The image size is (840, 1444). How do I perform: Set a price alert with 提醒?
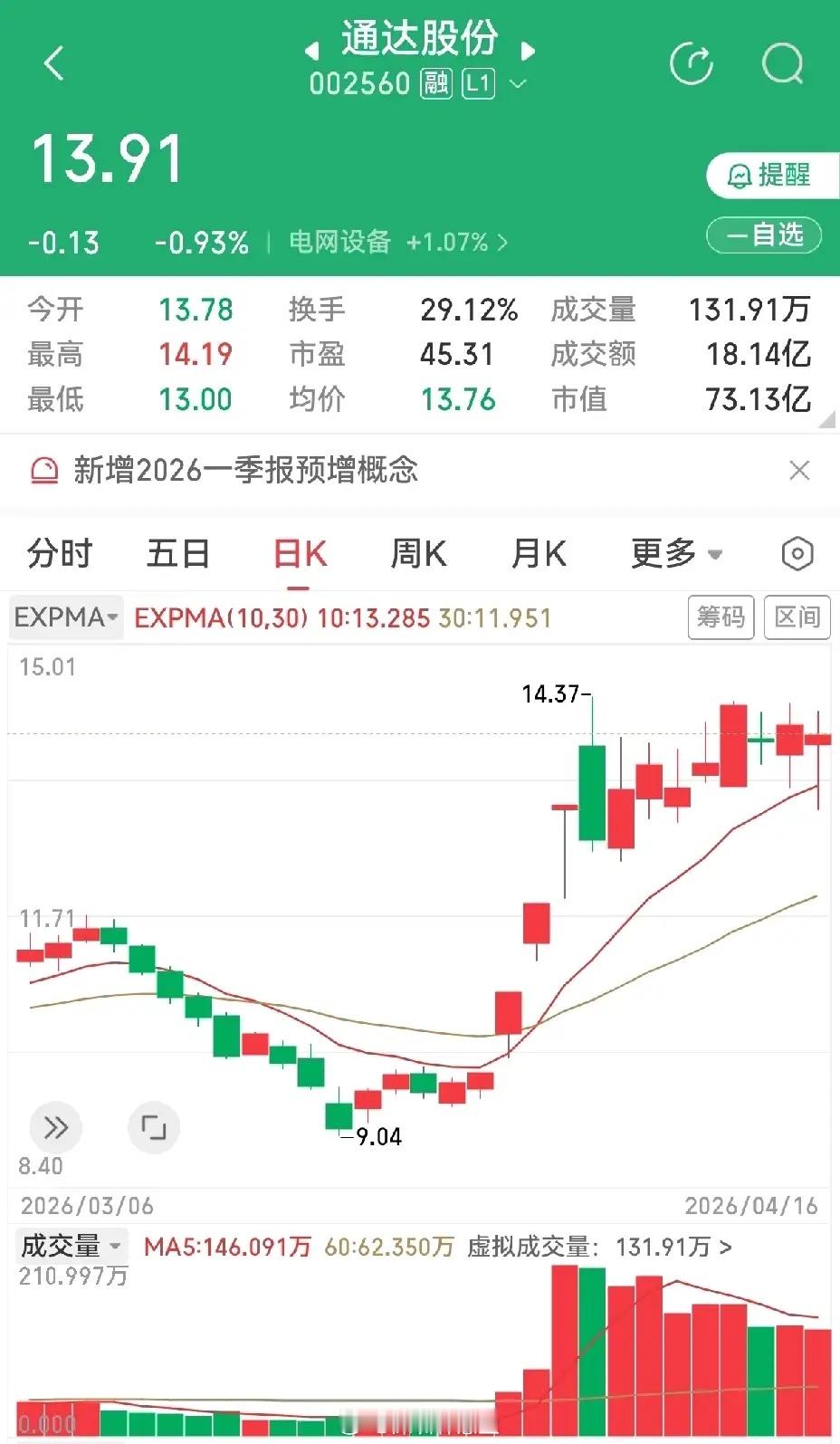[770, 175]
